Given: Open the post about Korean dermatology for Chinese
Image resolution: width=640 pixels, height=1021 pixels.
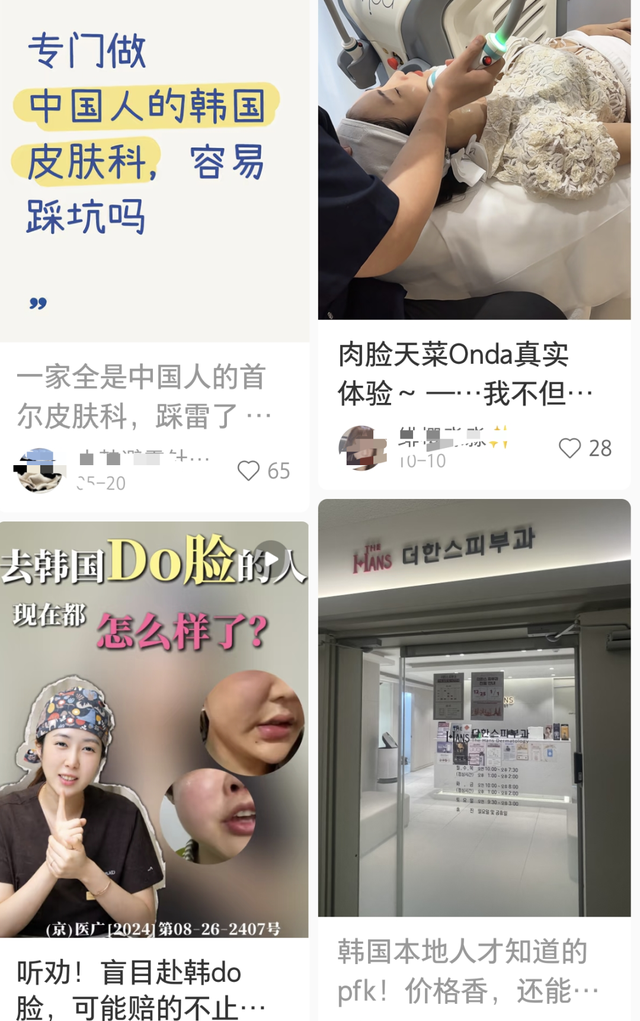Looking at the screenshot, I should 154,170.
